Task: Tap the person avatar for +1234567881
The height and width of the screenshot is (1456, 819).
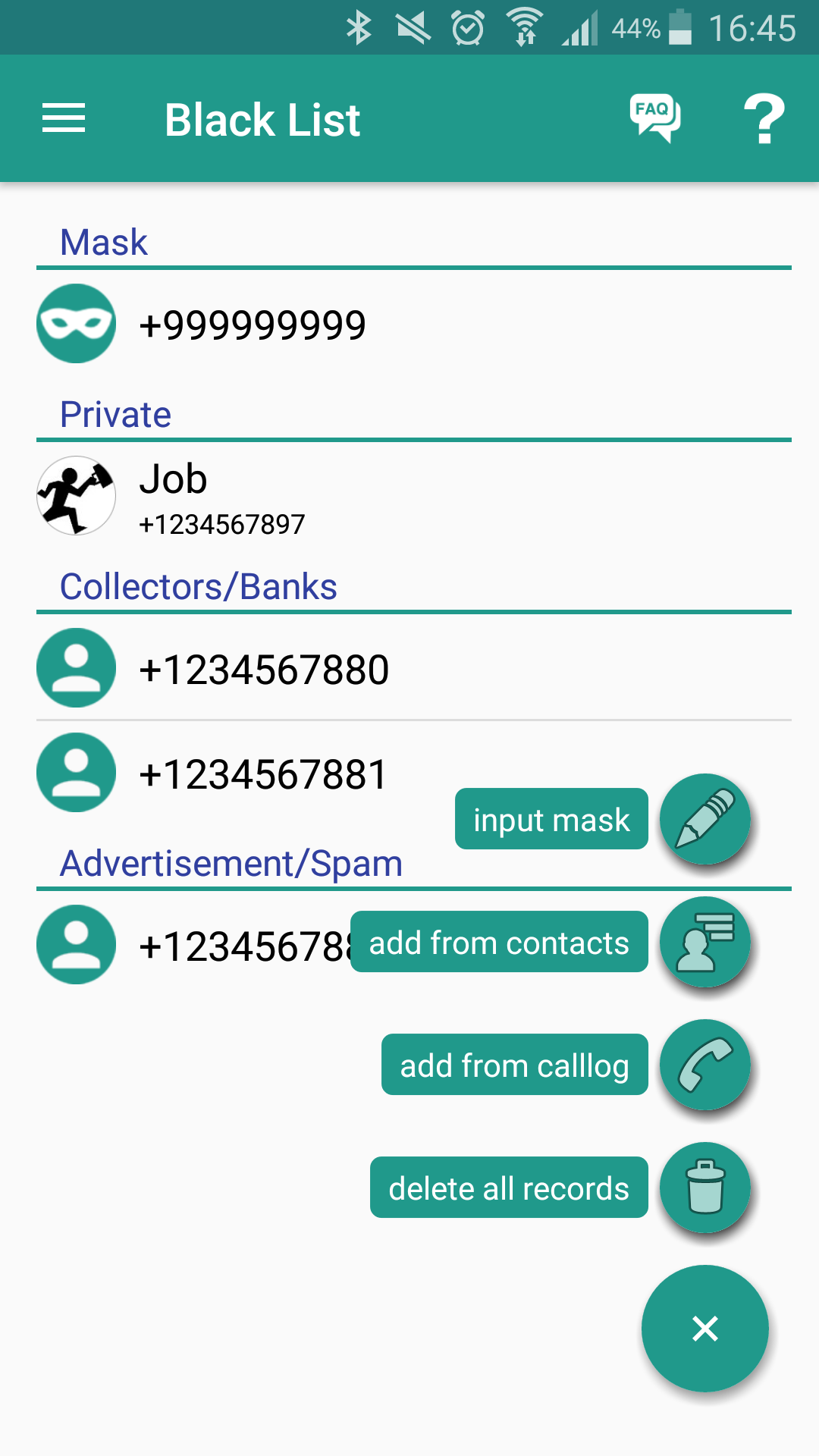Action: [76, 772]
